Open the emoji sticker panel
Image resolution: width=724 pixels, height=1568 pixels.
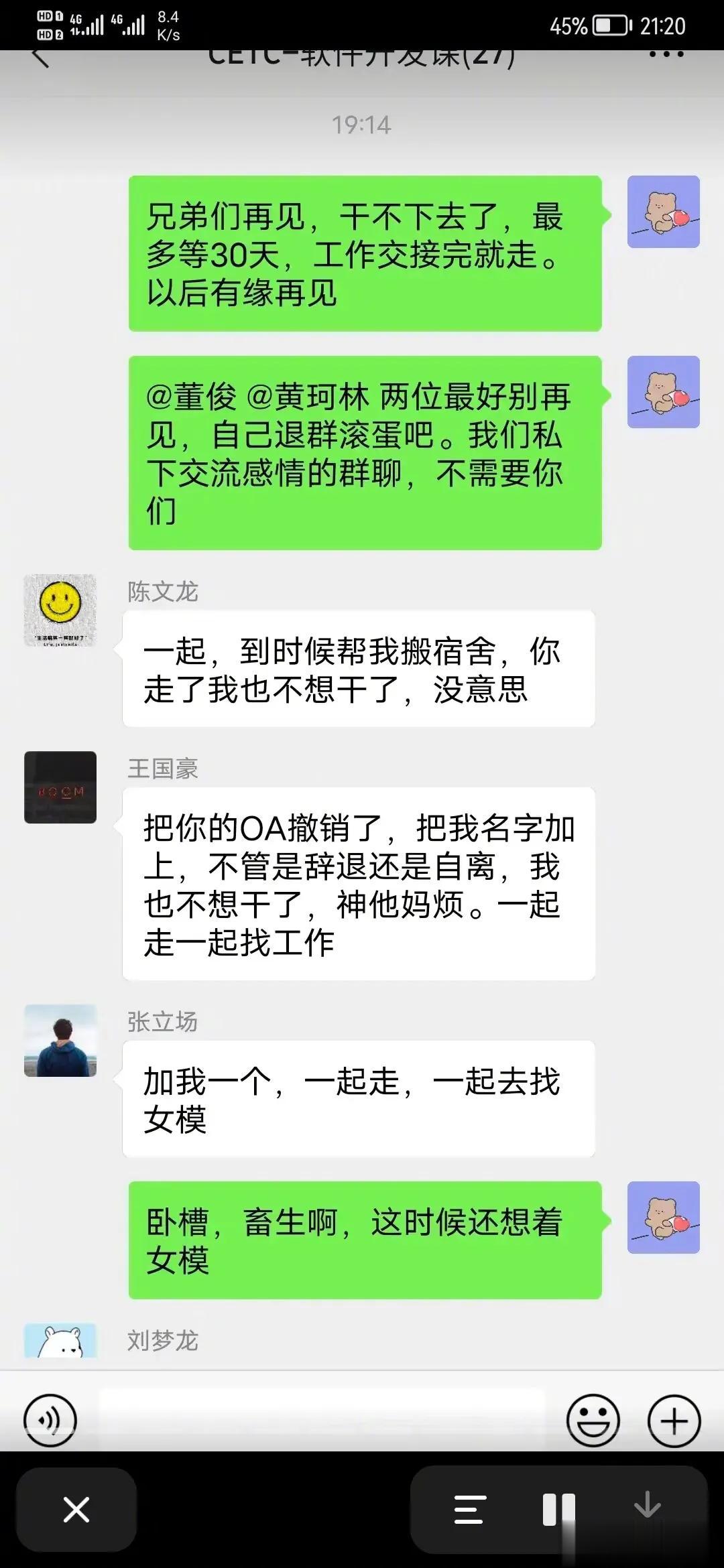[x=593, y=1420]
